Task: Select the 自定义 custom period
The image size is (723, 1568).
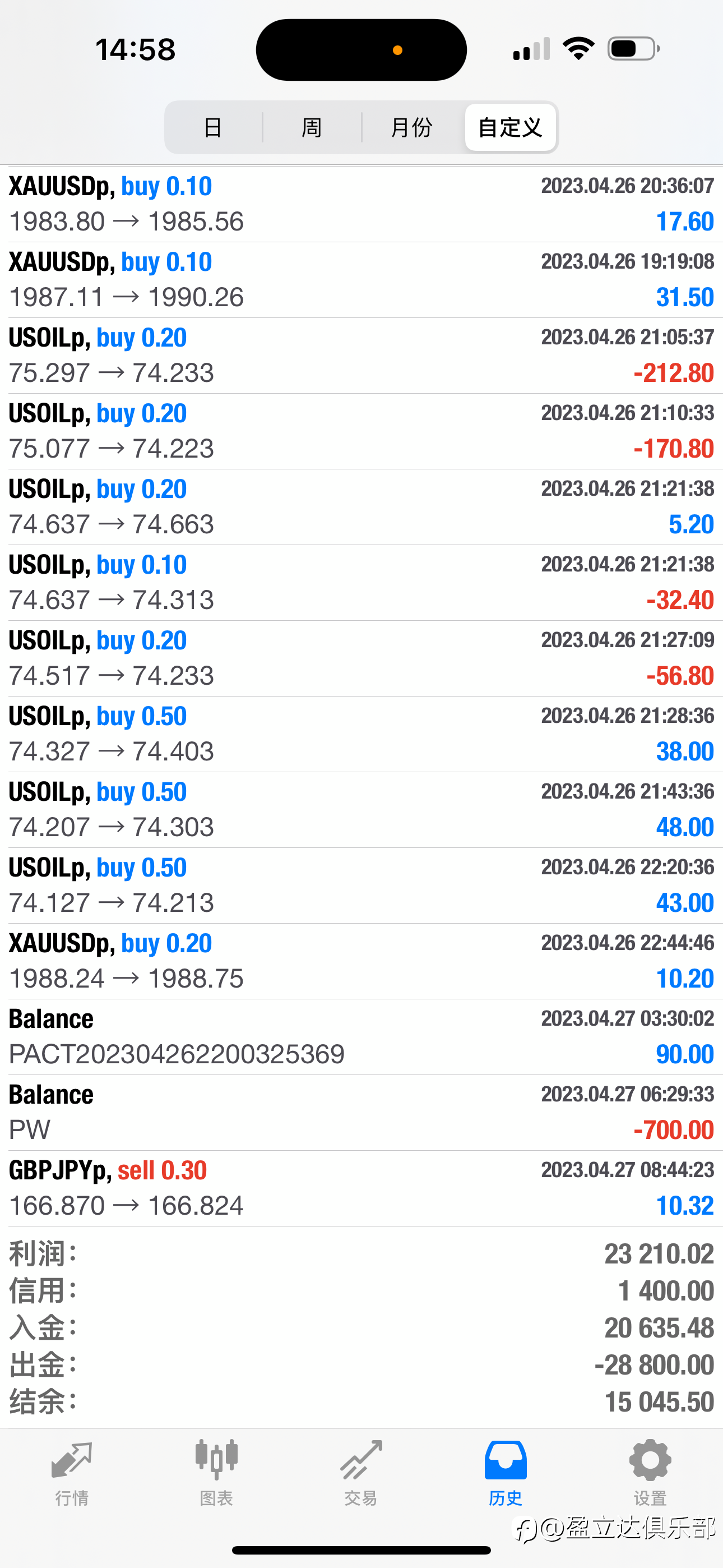Action: [x=510, y=127]
